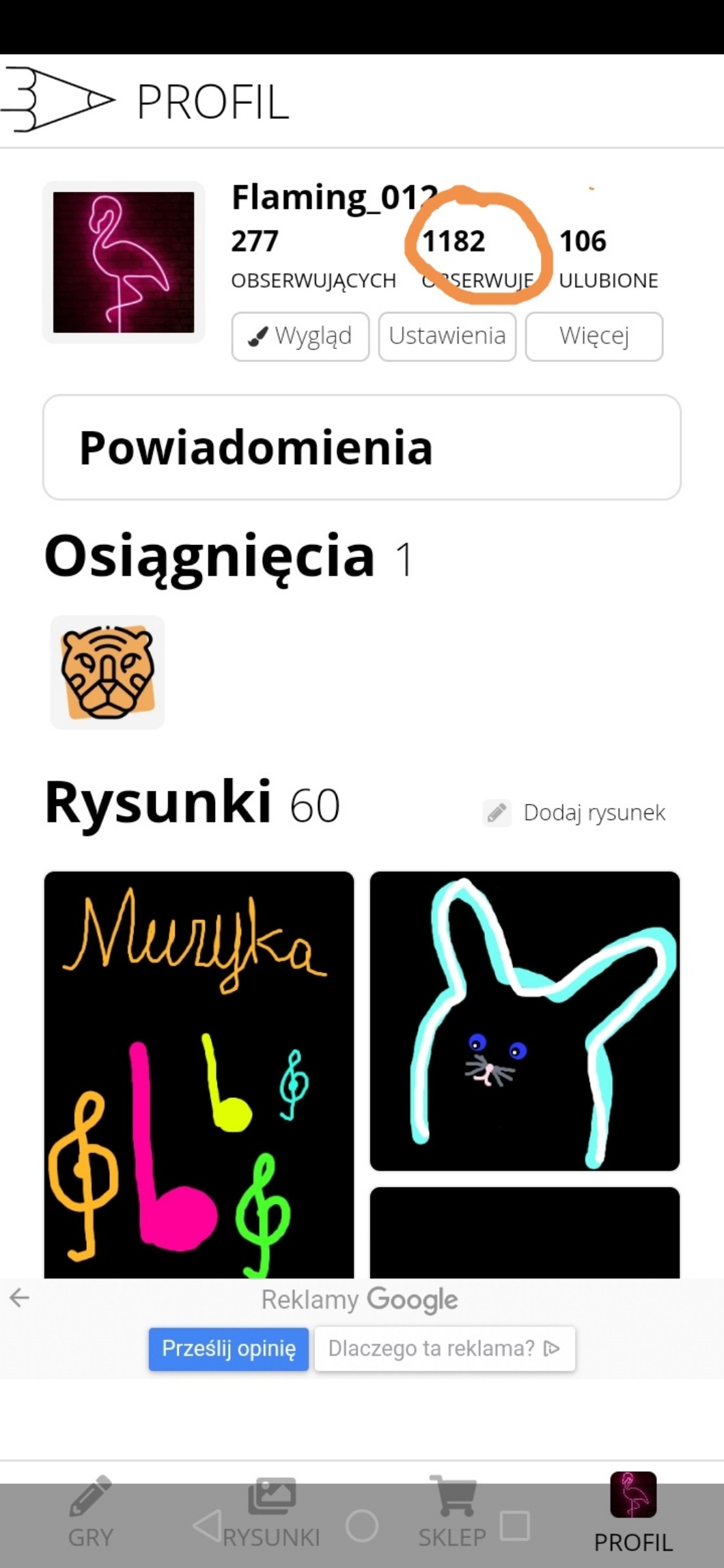The image size is (724, 1568).
Task: View the tiger achievement badge
Action: pos(107,672)
